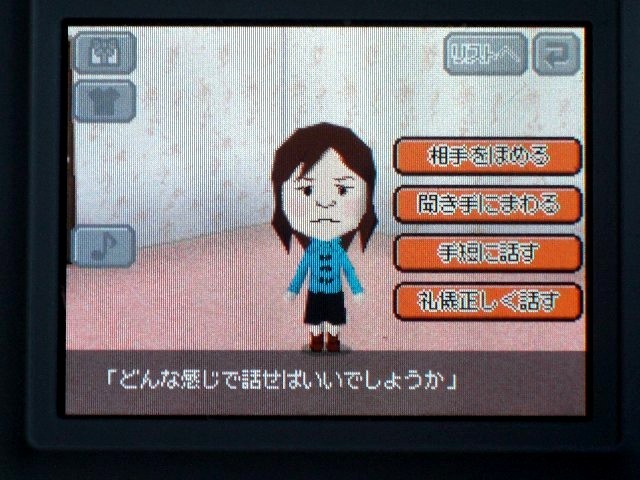This screenshot has height=480, width=640.
Task: Pick the 手短に話す option
Action: point(488,252)
